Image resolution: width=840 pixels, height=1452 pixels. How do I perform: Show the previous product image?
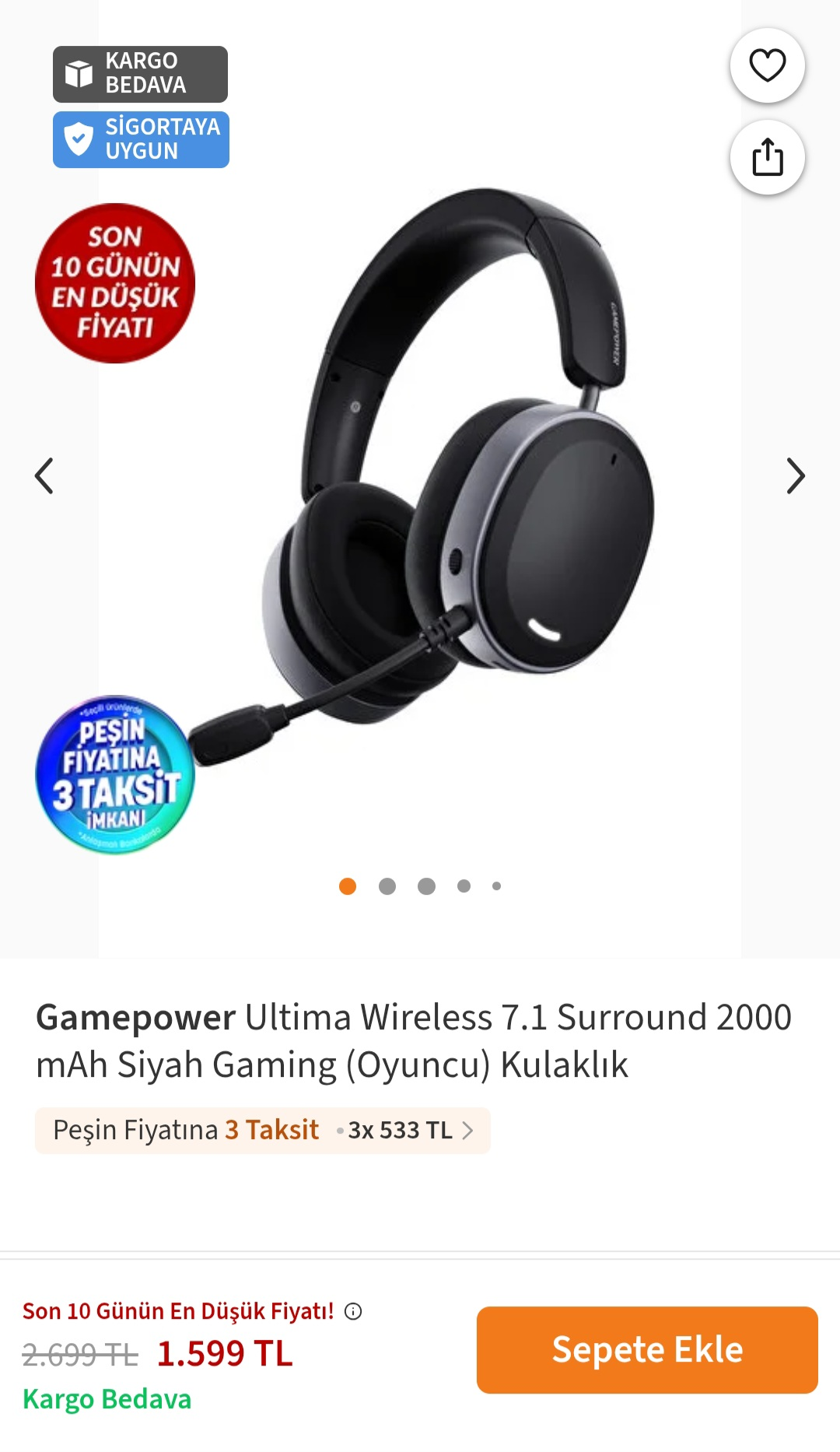[x=44, y=475]
